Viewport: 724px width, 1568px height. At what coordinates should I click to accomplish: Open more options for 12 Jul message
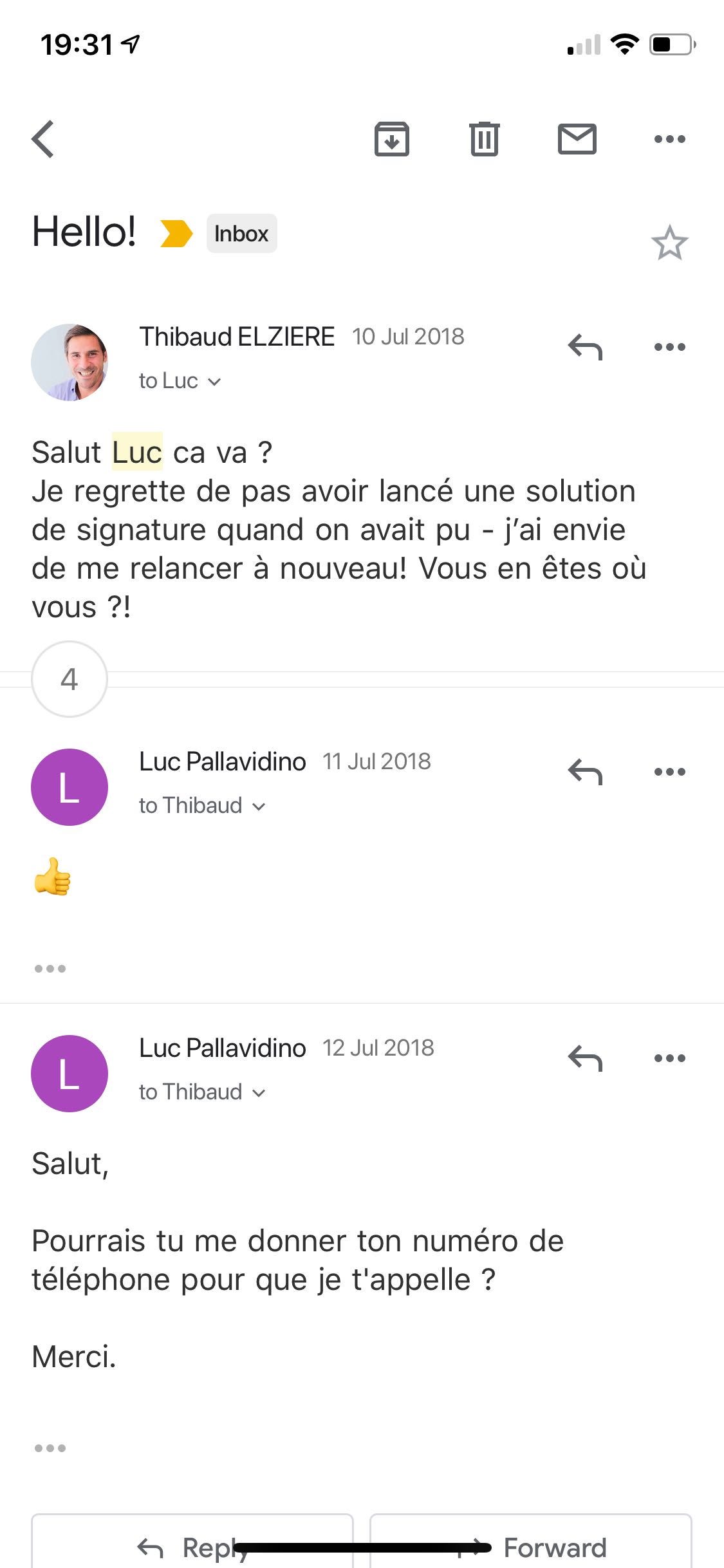669,1058
